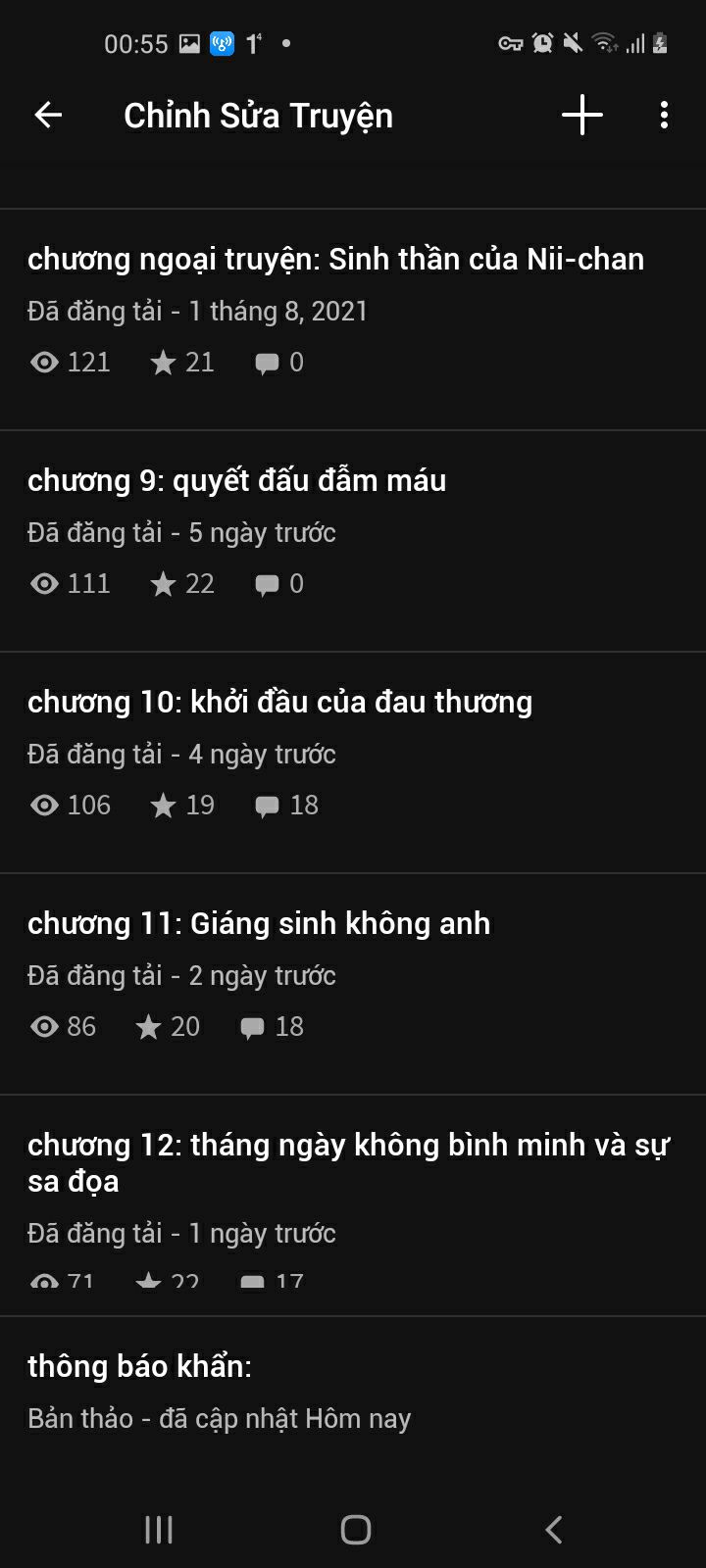Open the draft thông báo khẩn
Viewport: 706px width, 1568px height.
pyautogui.click(x=353, y=1394)
